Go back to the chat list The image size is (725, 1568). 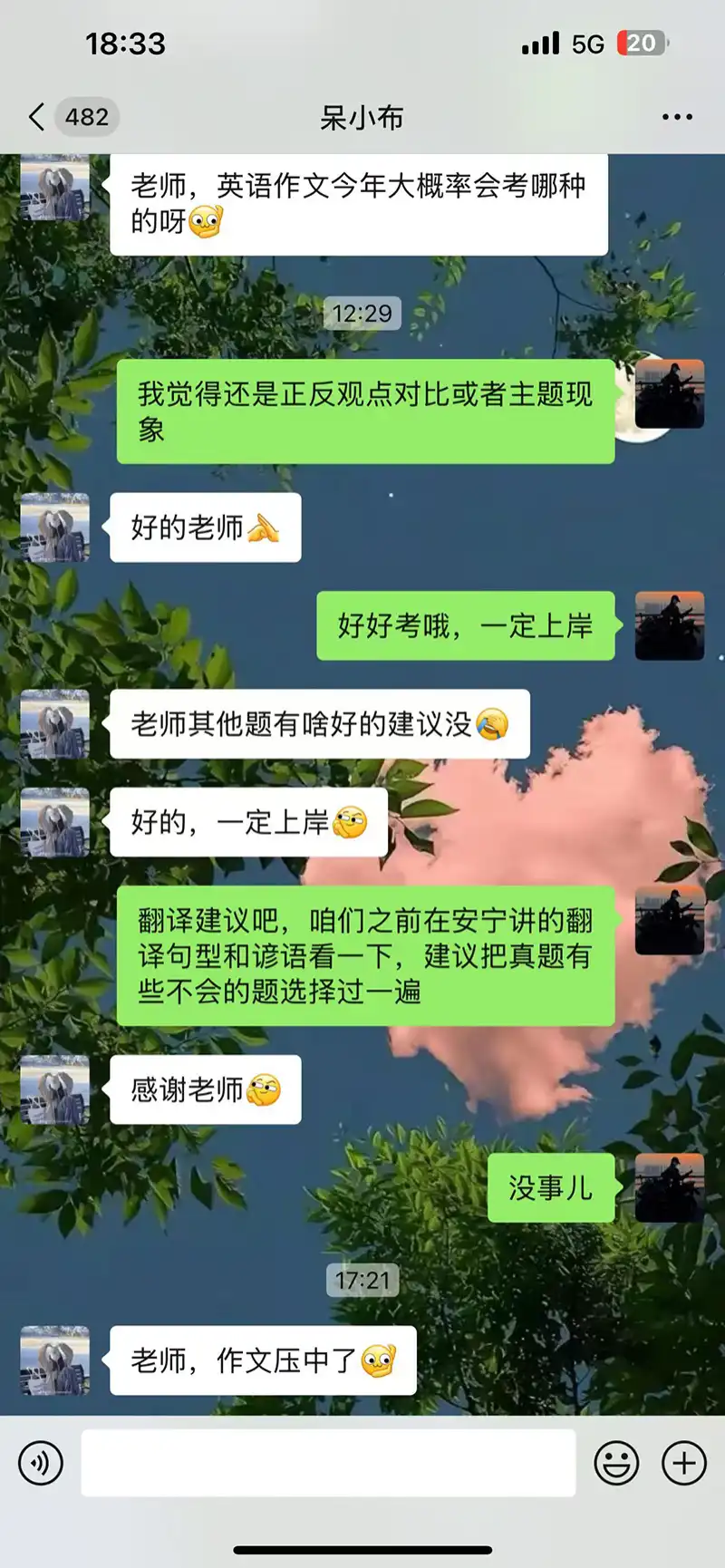(x=38, y=117)
